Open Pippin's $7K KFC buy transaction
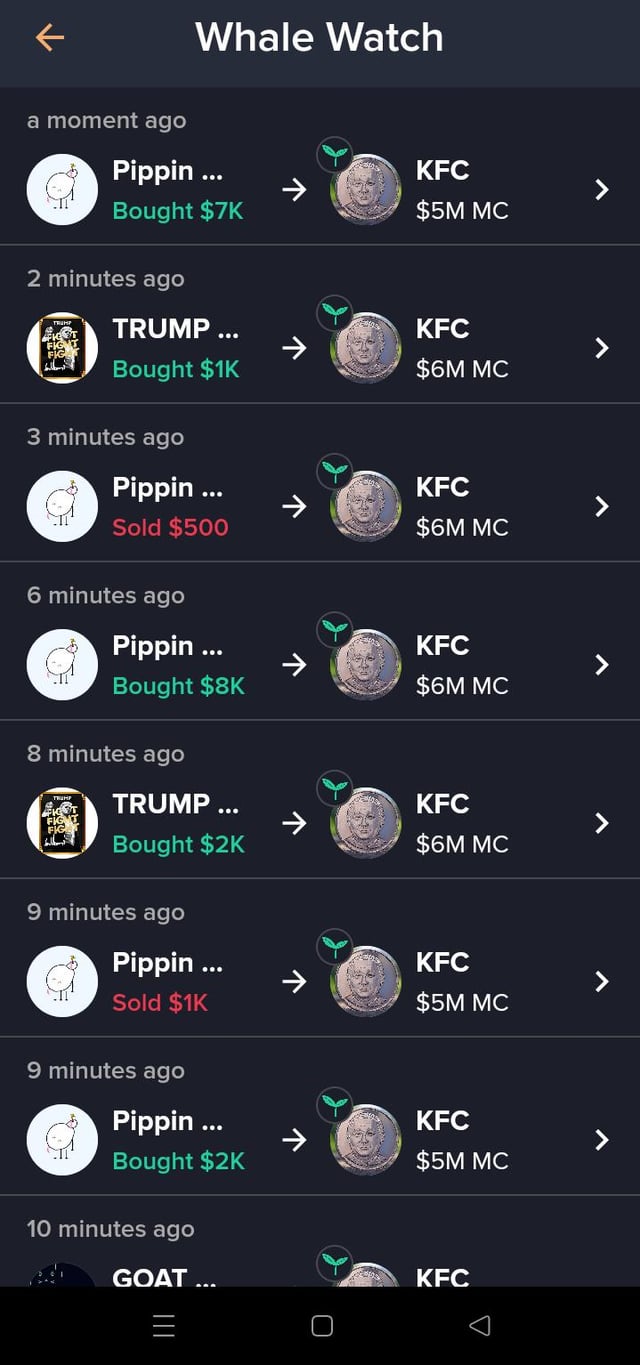This screenshot has height=1365, width=640. (320, 190)
